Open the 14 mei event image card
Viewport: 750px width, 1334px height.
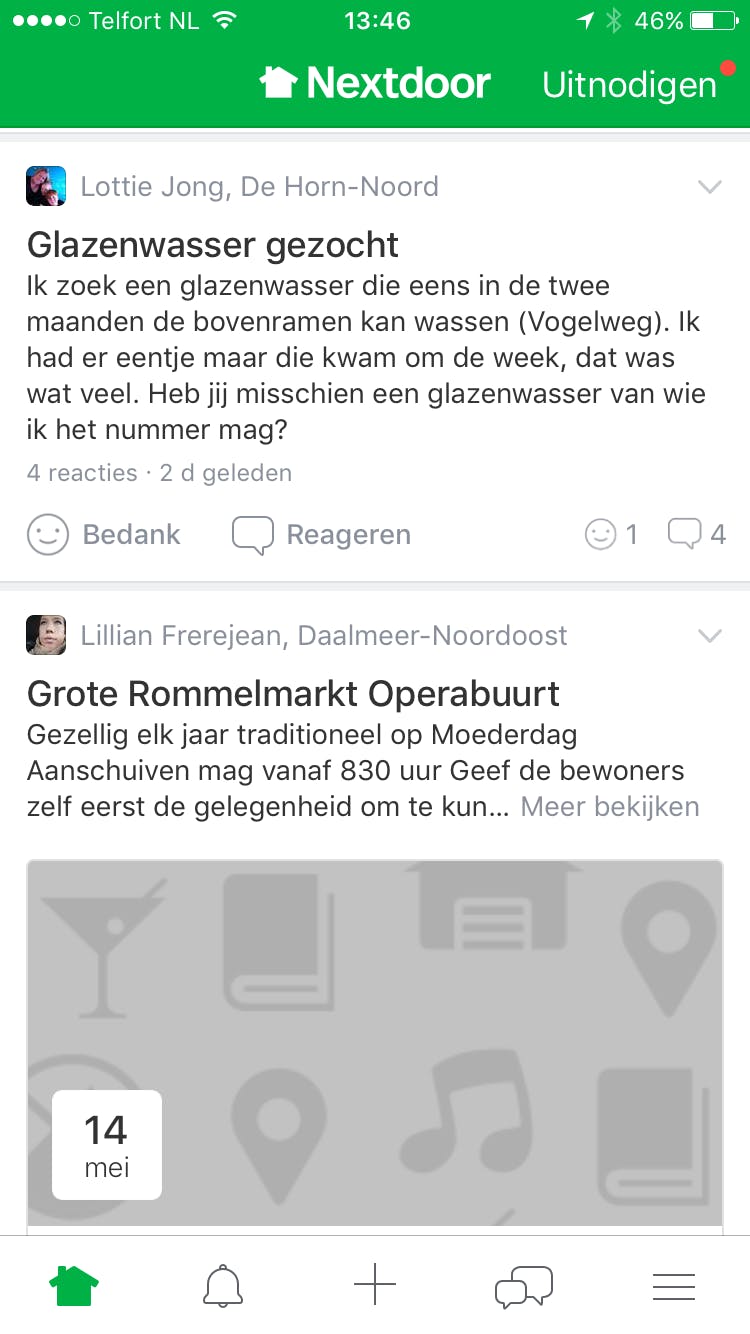(x=375, y=1040)
